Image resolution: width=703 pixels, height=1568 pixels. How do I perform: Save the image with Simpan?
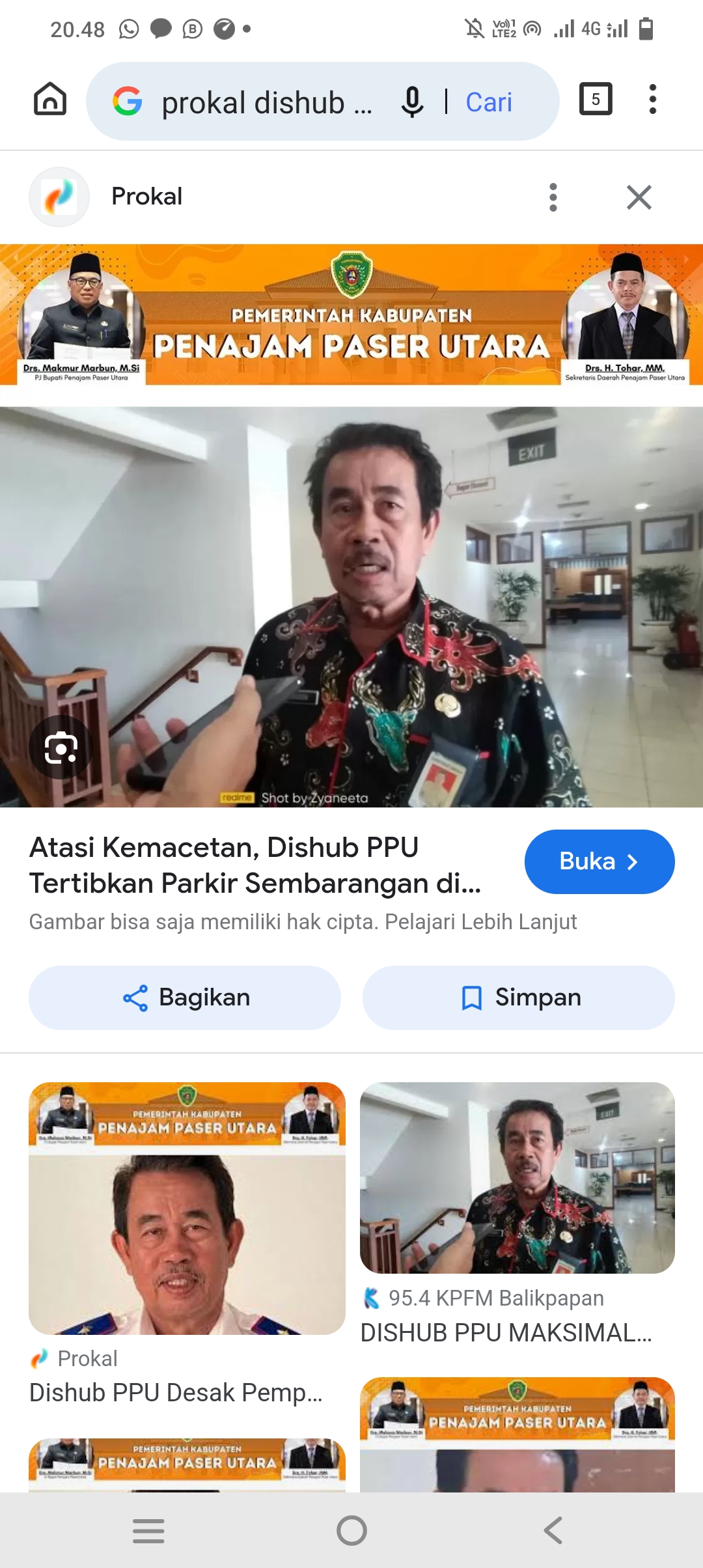point(518,998)
